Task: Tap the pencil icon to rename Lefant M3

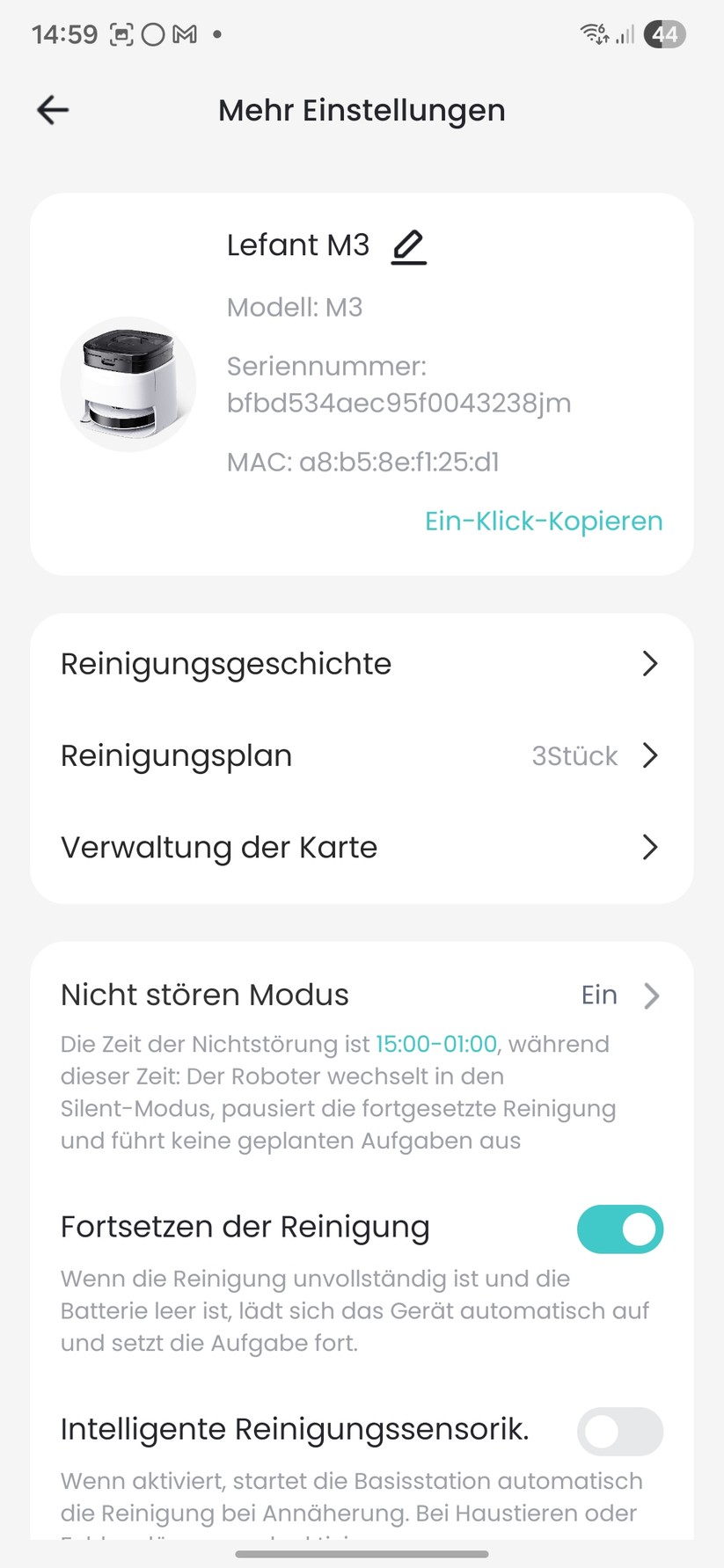Action: pos(409,245)
